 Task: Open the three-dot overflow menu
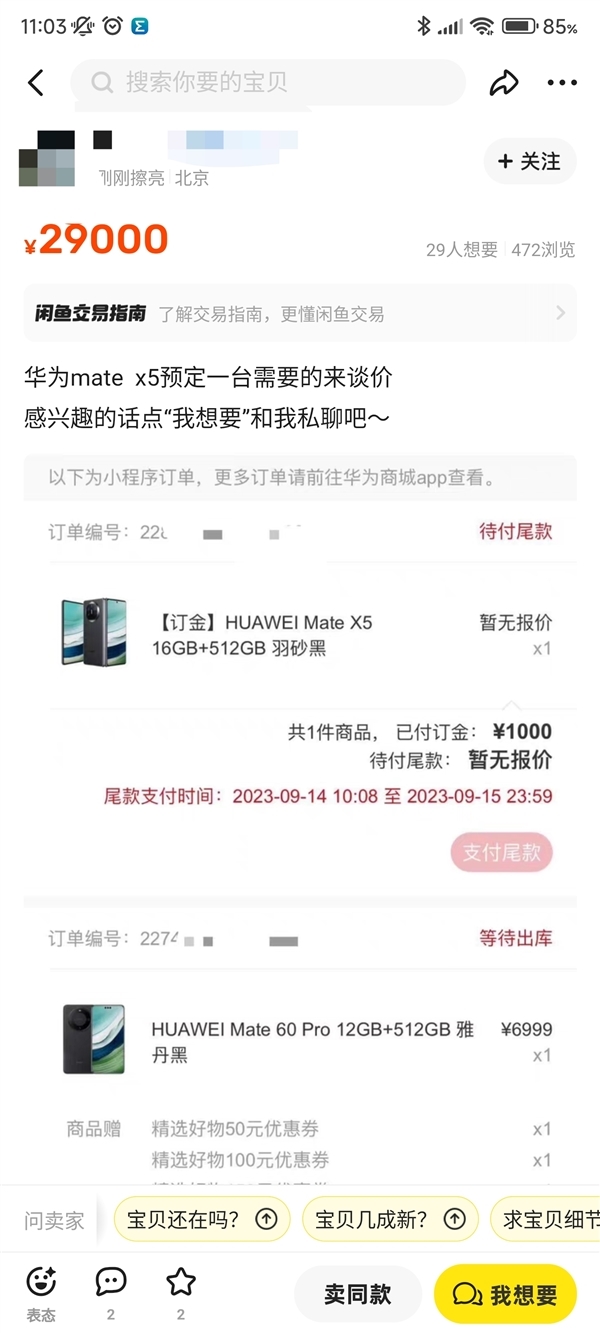click(562, 83)
